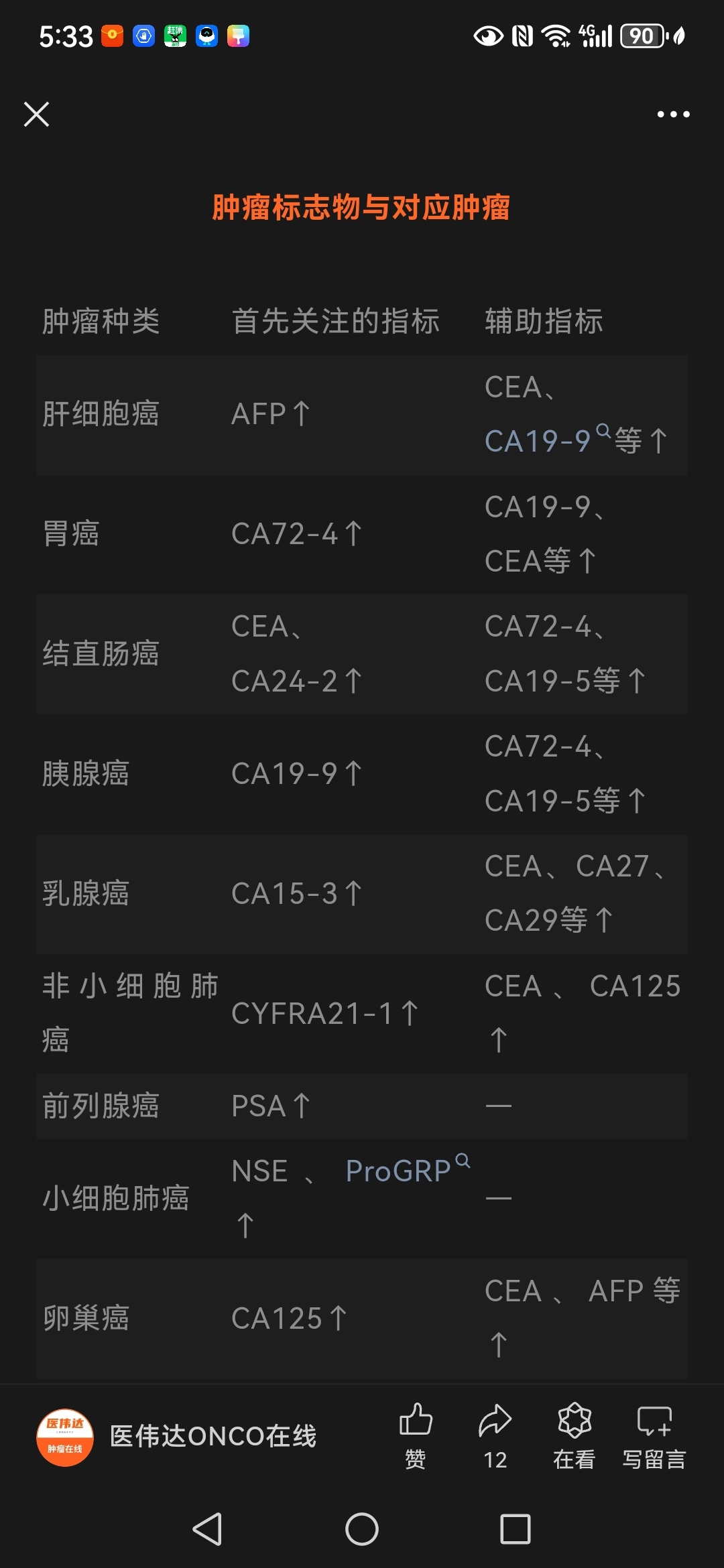Share this article via the arrow icon
This screenshot has height=1568, width=724.
[495, 1436]
